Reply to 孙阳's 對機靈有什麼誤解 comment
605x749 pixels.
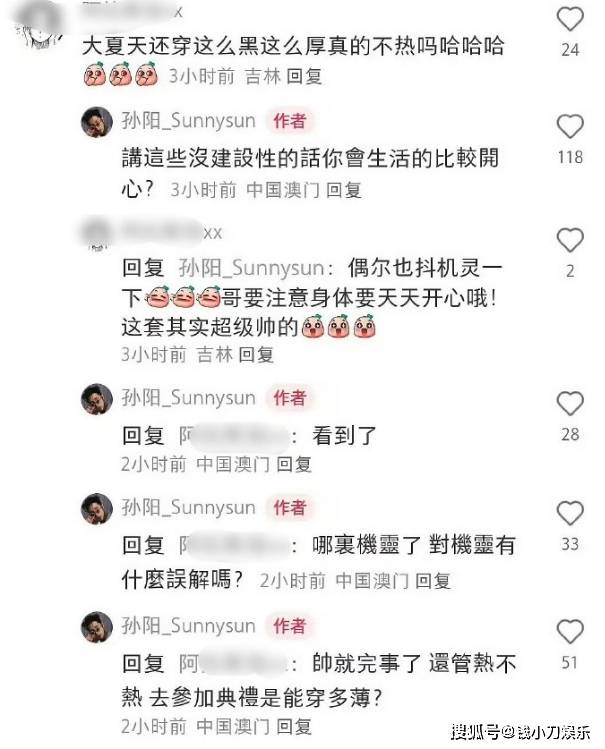tap(433, 580)
